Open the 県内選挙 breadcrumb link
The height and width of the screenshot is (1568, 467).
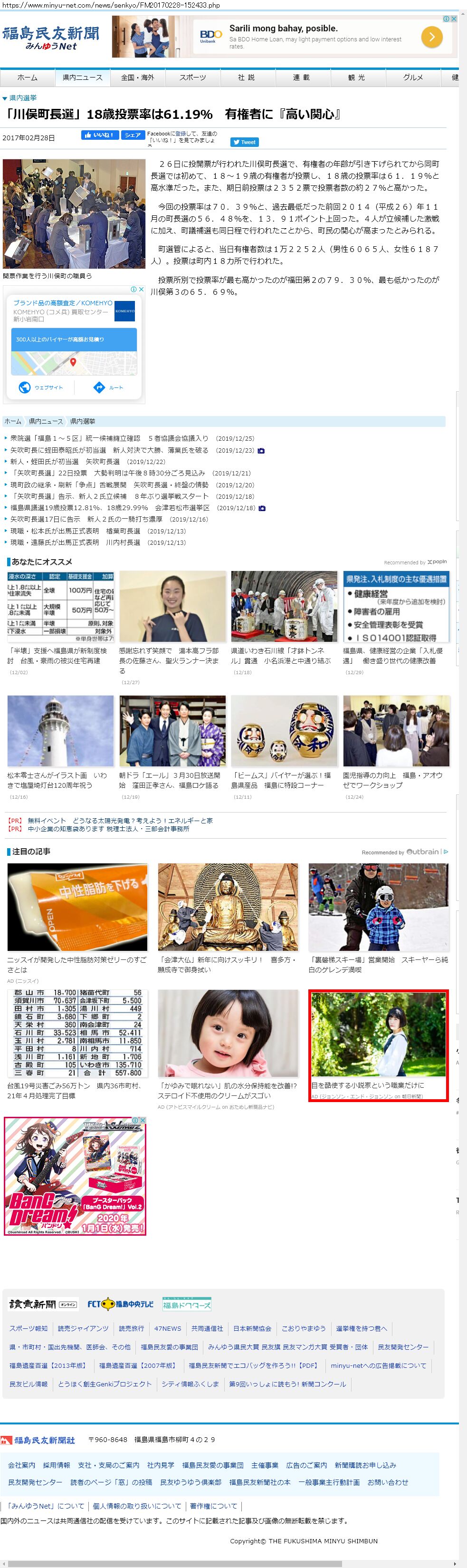point(82,421)
